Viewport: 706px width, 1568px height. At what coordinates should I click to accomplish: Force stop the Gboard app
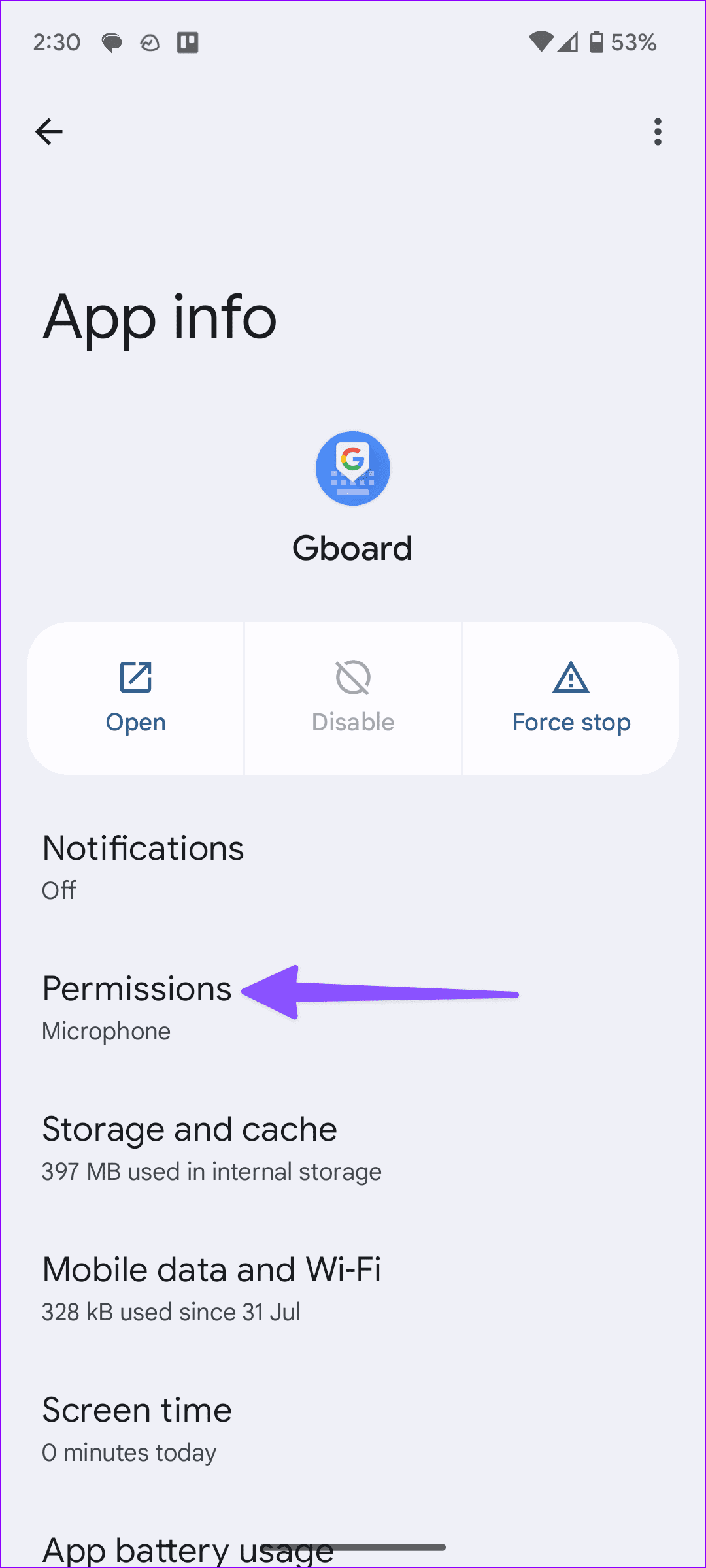pyautogui.click(x=570, y=698)
